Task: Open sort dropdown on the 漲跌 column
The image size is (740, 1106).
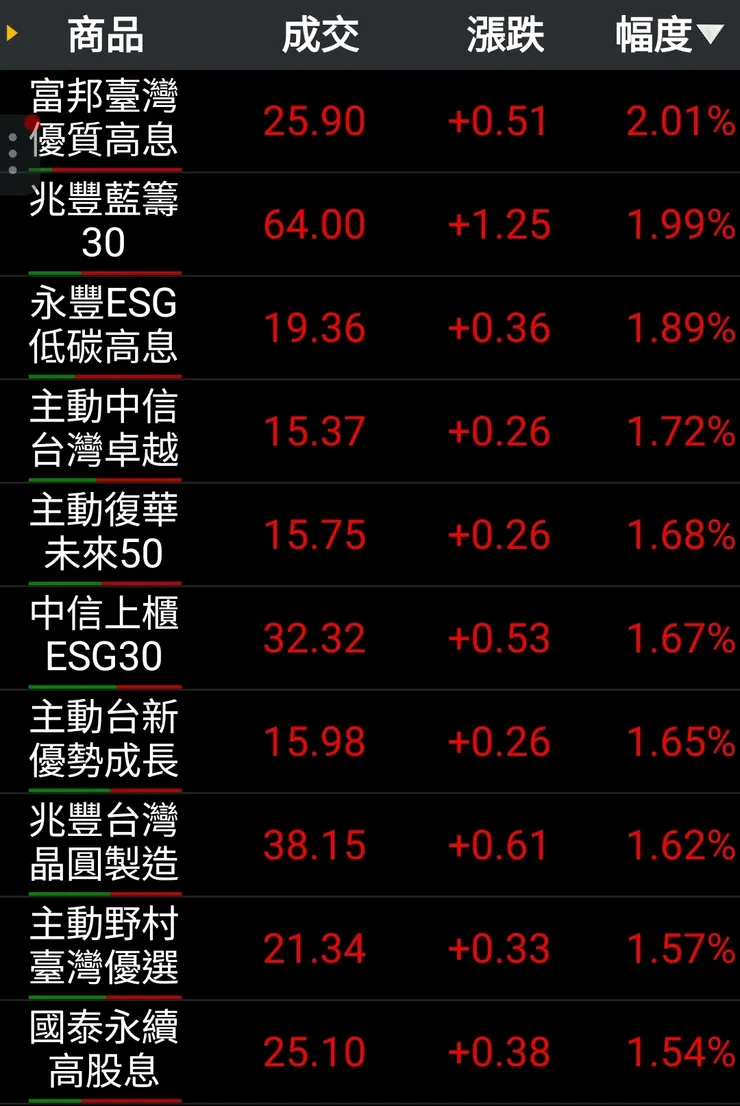Action: point(505,33)
